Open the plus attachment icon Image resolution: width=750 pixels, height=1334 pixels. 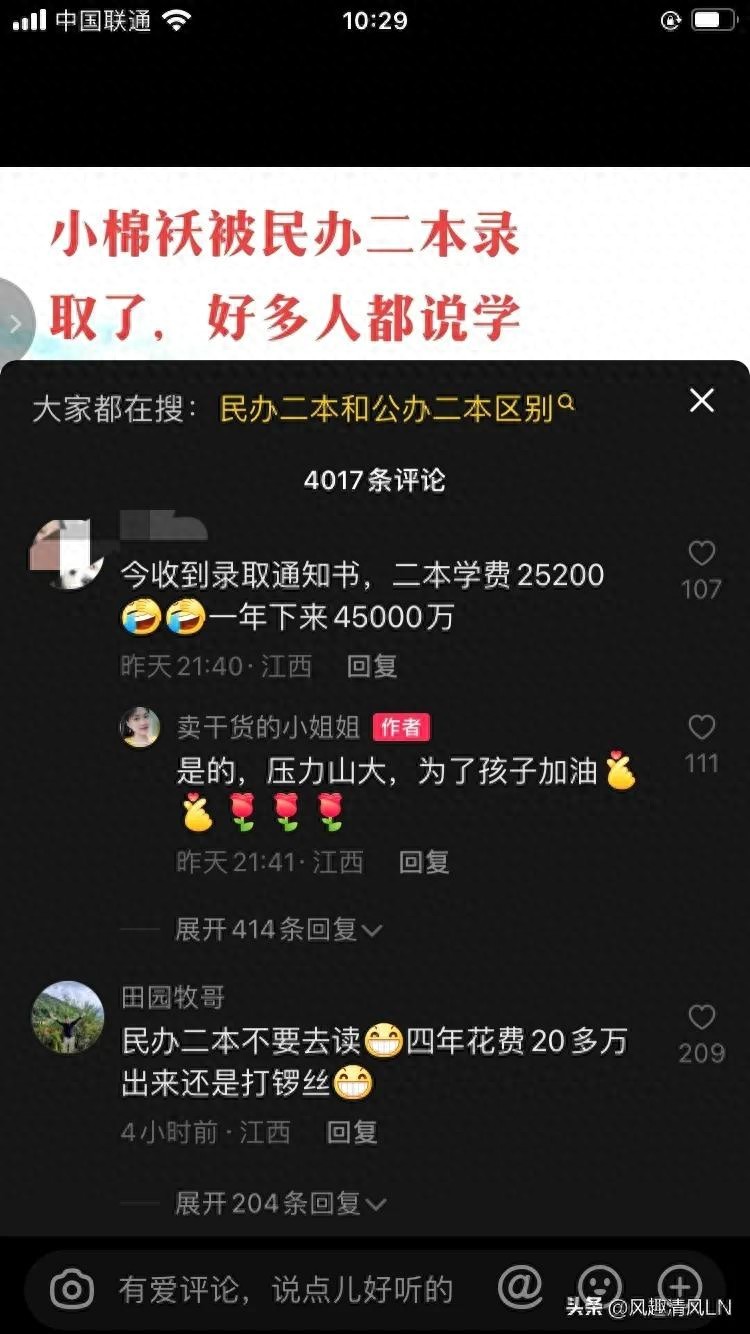click(x=680, y=1287)
